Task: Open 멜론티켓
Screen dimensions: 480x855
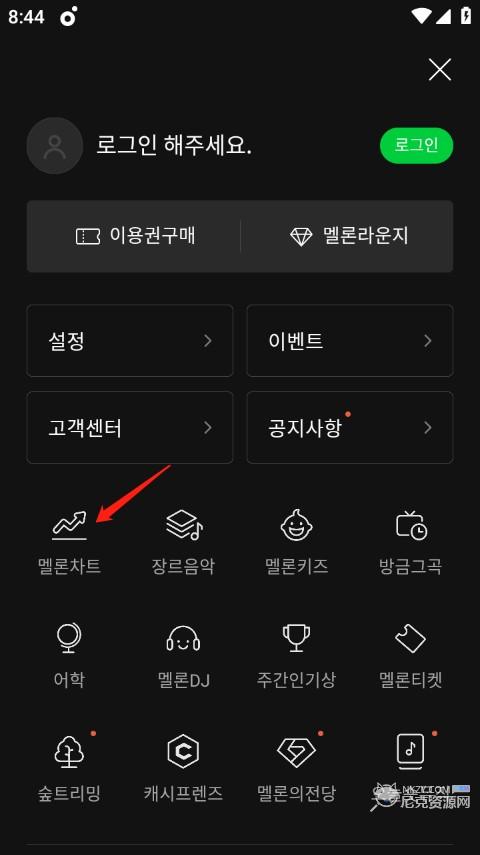Action: click(411, 656)
